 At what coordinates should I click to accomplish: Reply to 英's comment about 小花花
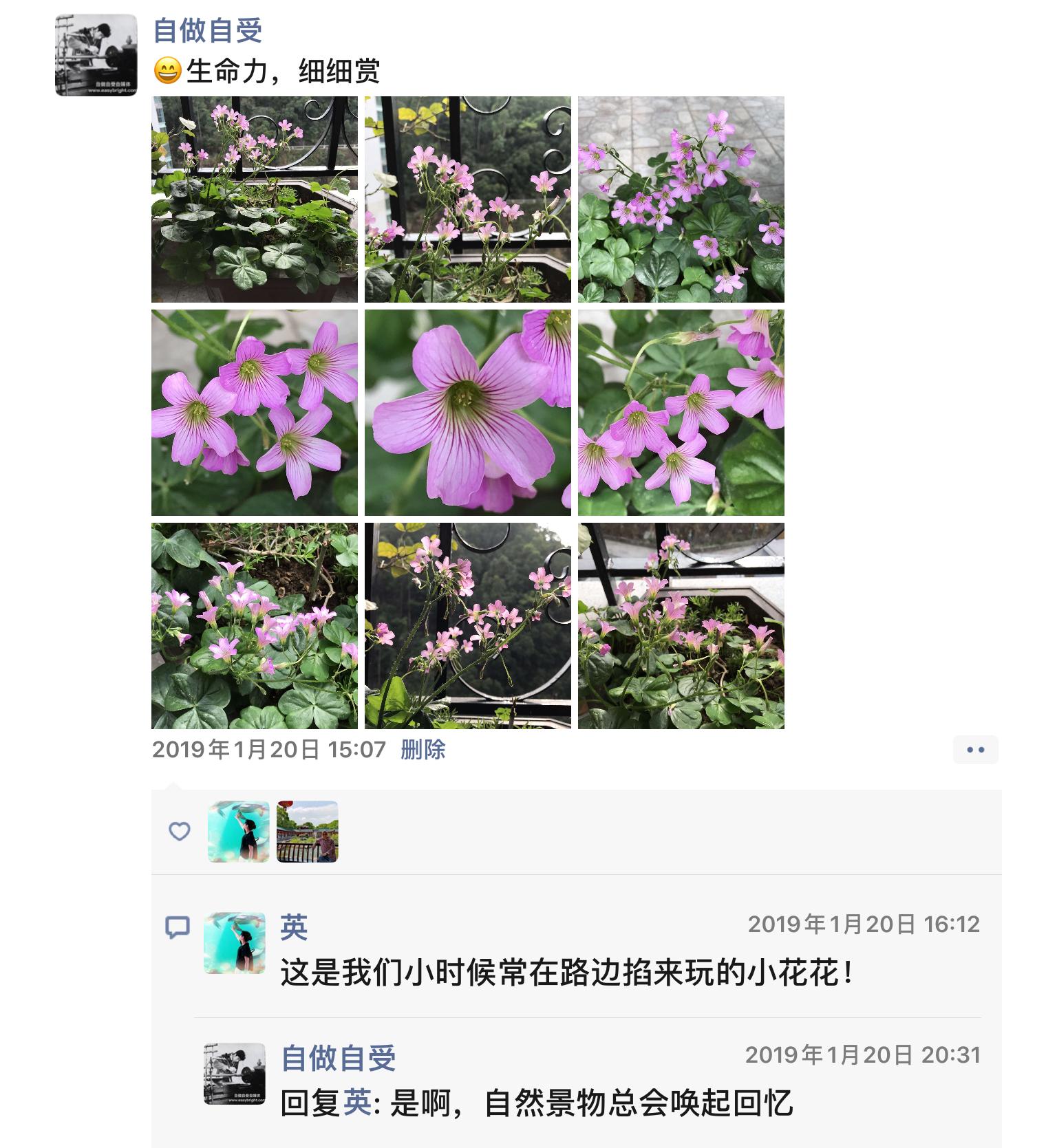[566, 973]
